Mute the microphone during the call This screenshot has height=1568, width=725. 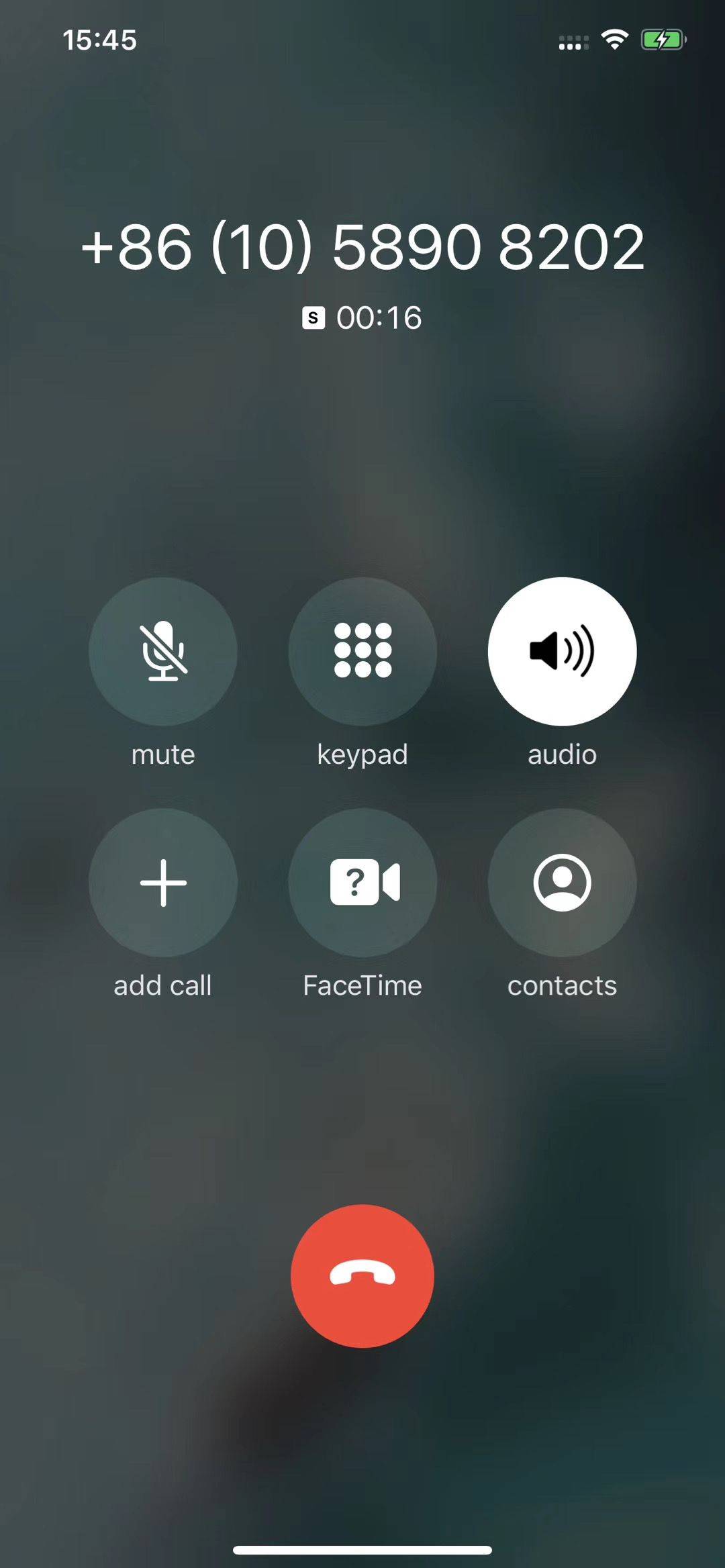pyautogui.click(x=162, y=651)
